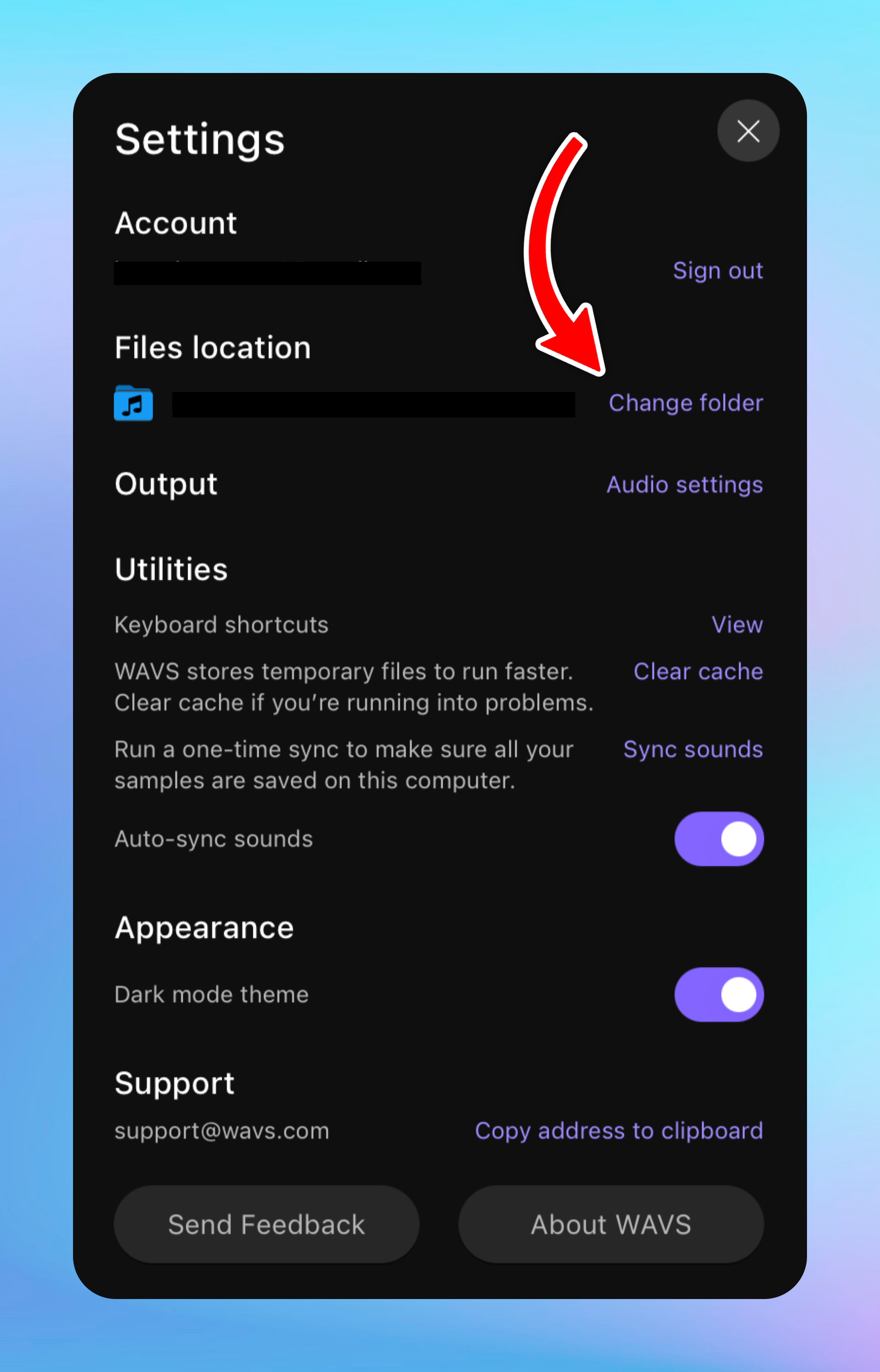The width and height of the screenshot is (880, 1372).
Task: Select the Send Feedback button
Action: point(266,1225)
